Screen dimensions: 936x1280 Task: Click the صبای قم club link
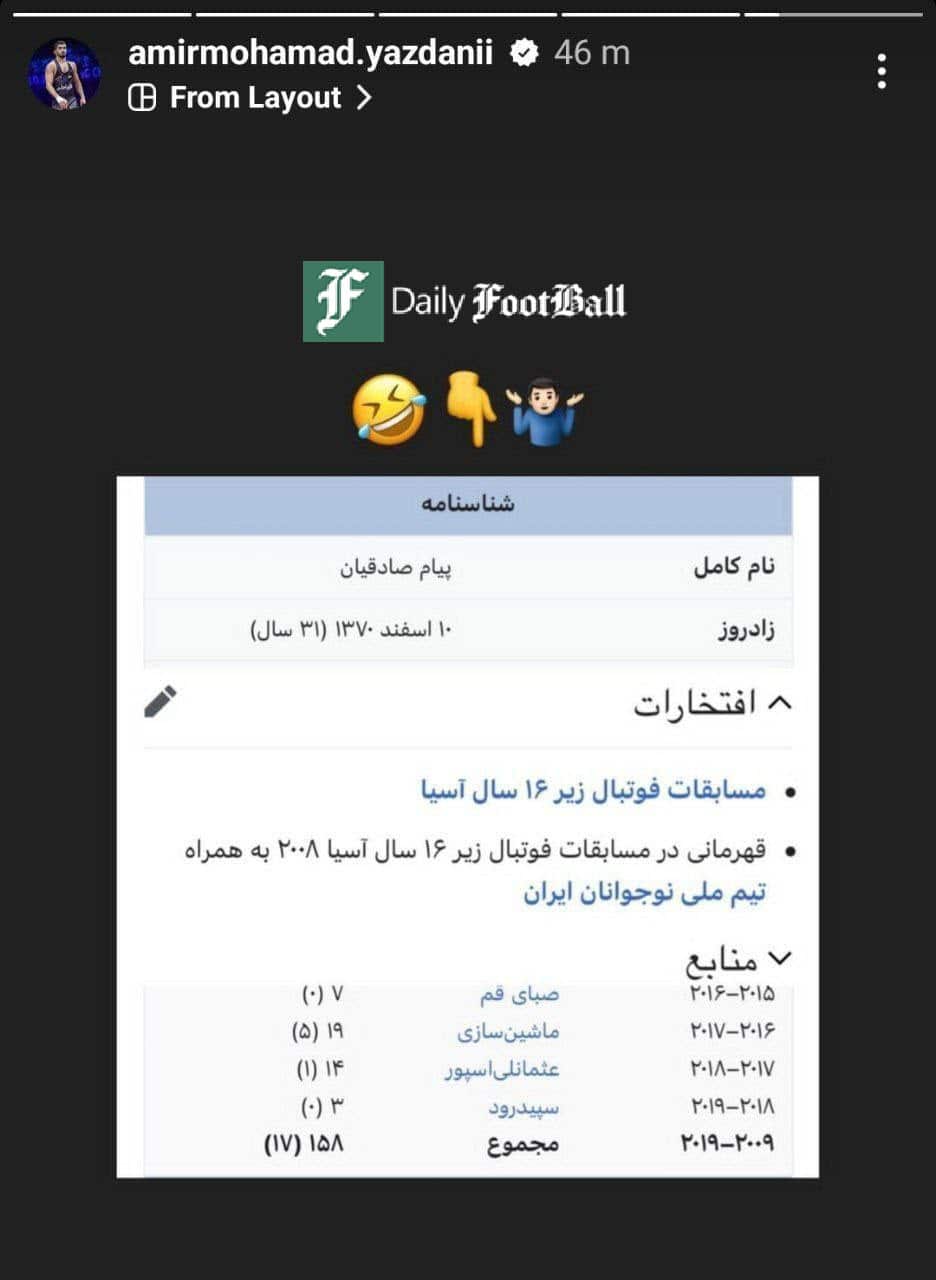[519, 994]
